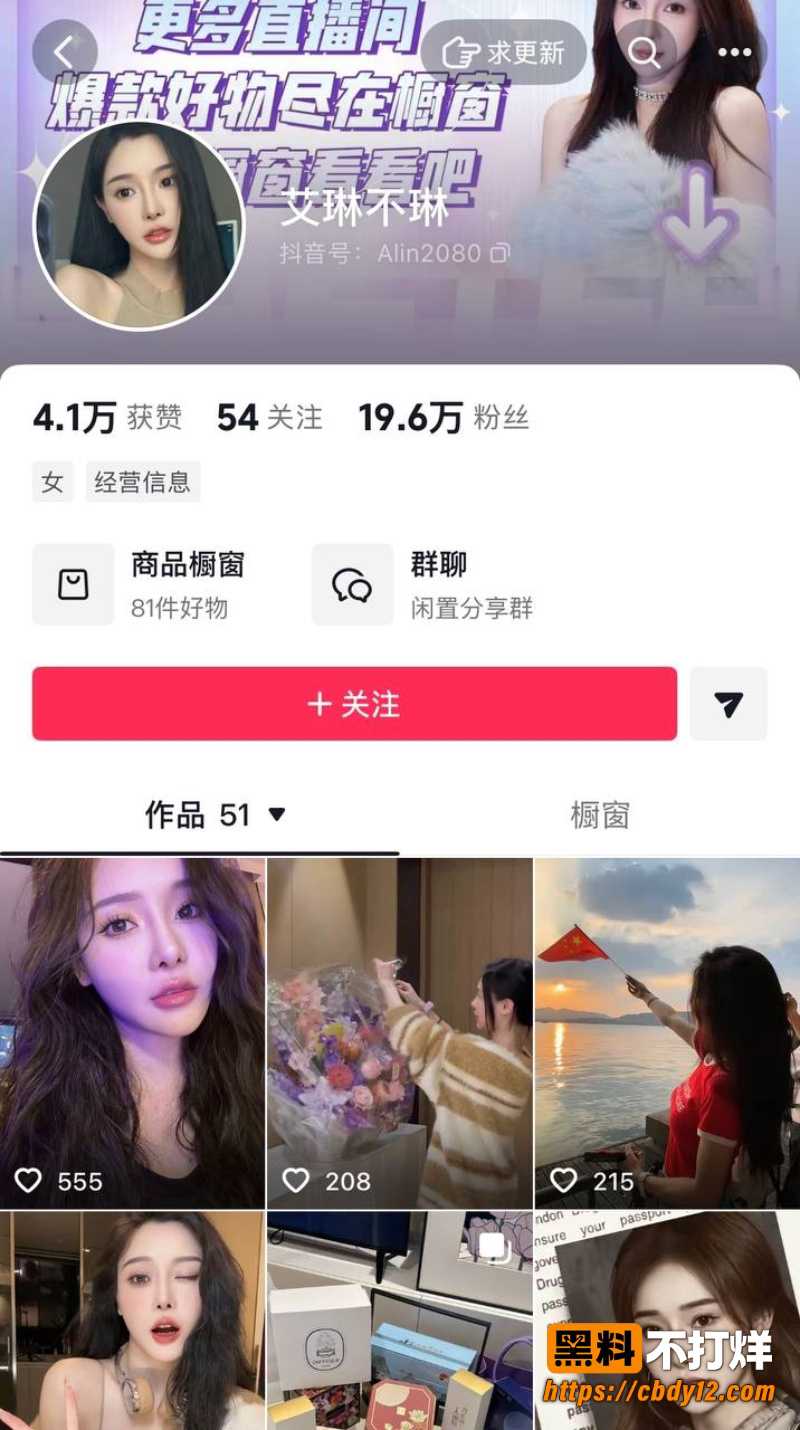
Task: Open the 群聊 闲置分享群 entry
Action: [x=424, y=585]
